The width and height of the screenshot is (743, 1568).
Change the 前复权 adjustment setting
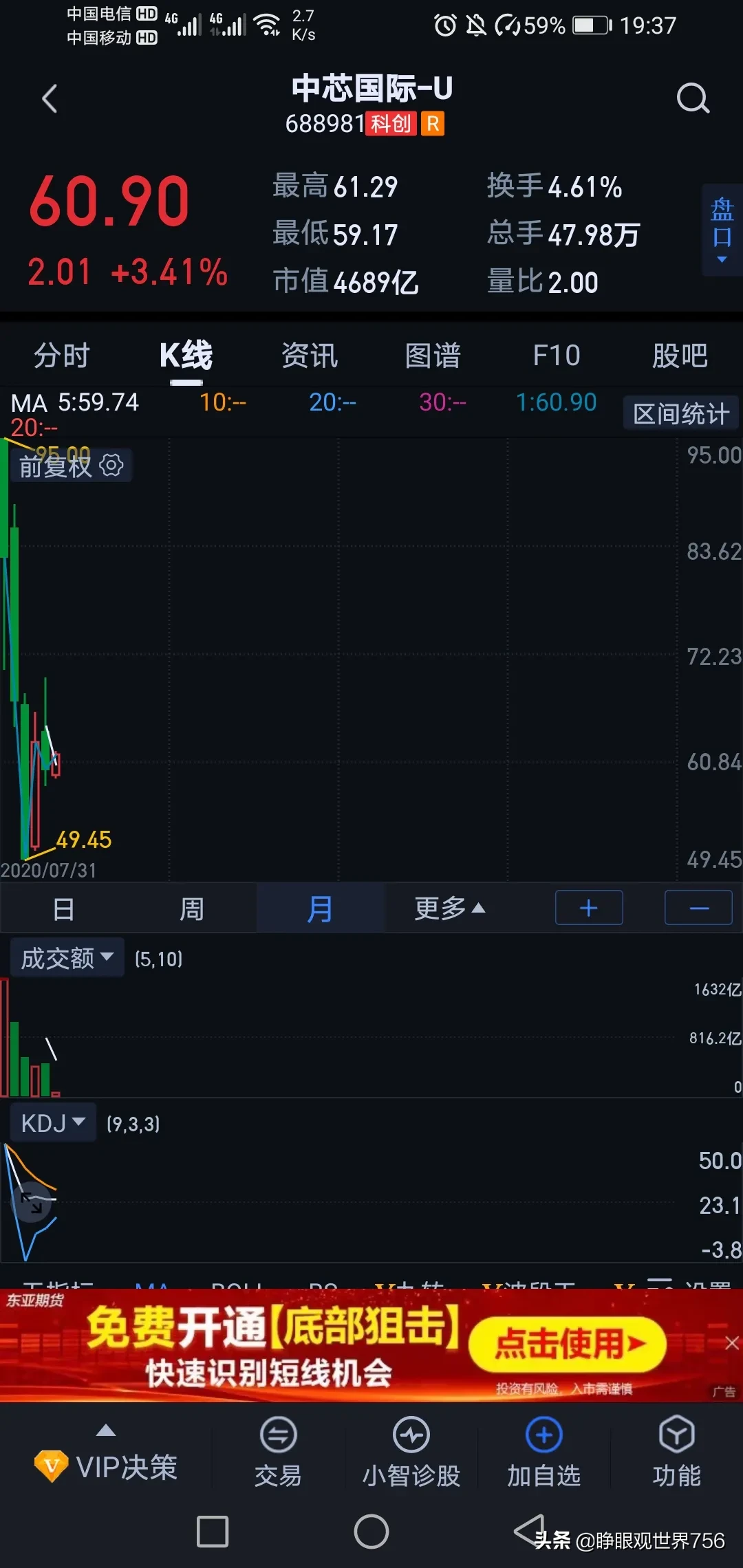pyautogui.click(x=71, y=466)
